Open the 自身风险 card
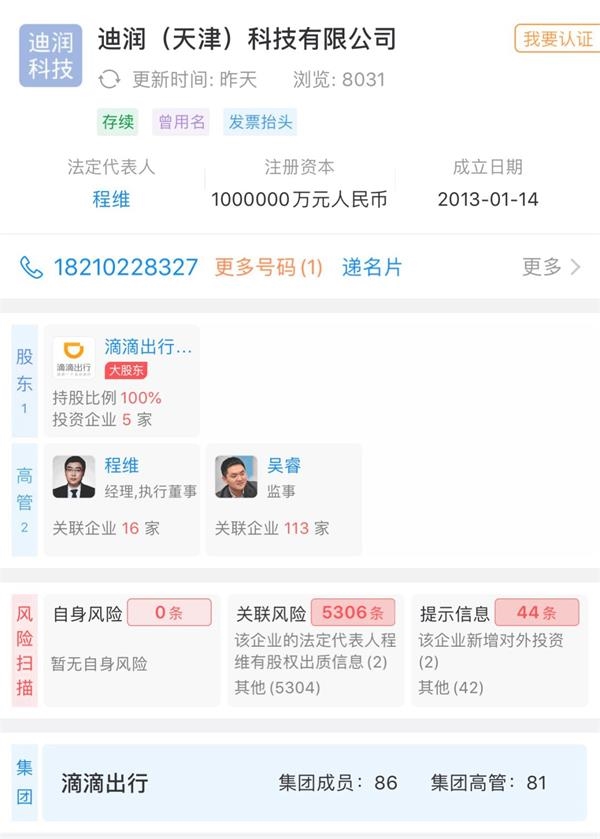 (x=132, y=646)
